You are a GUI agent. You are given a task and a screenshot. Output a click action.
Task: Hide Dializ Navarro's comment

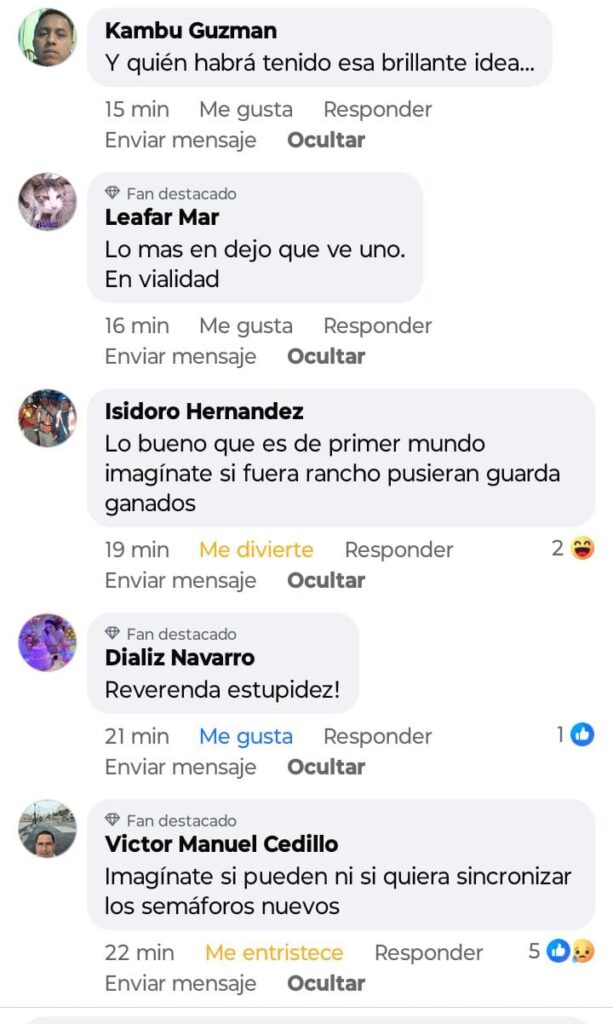(326, 768)
